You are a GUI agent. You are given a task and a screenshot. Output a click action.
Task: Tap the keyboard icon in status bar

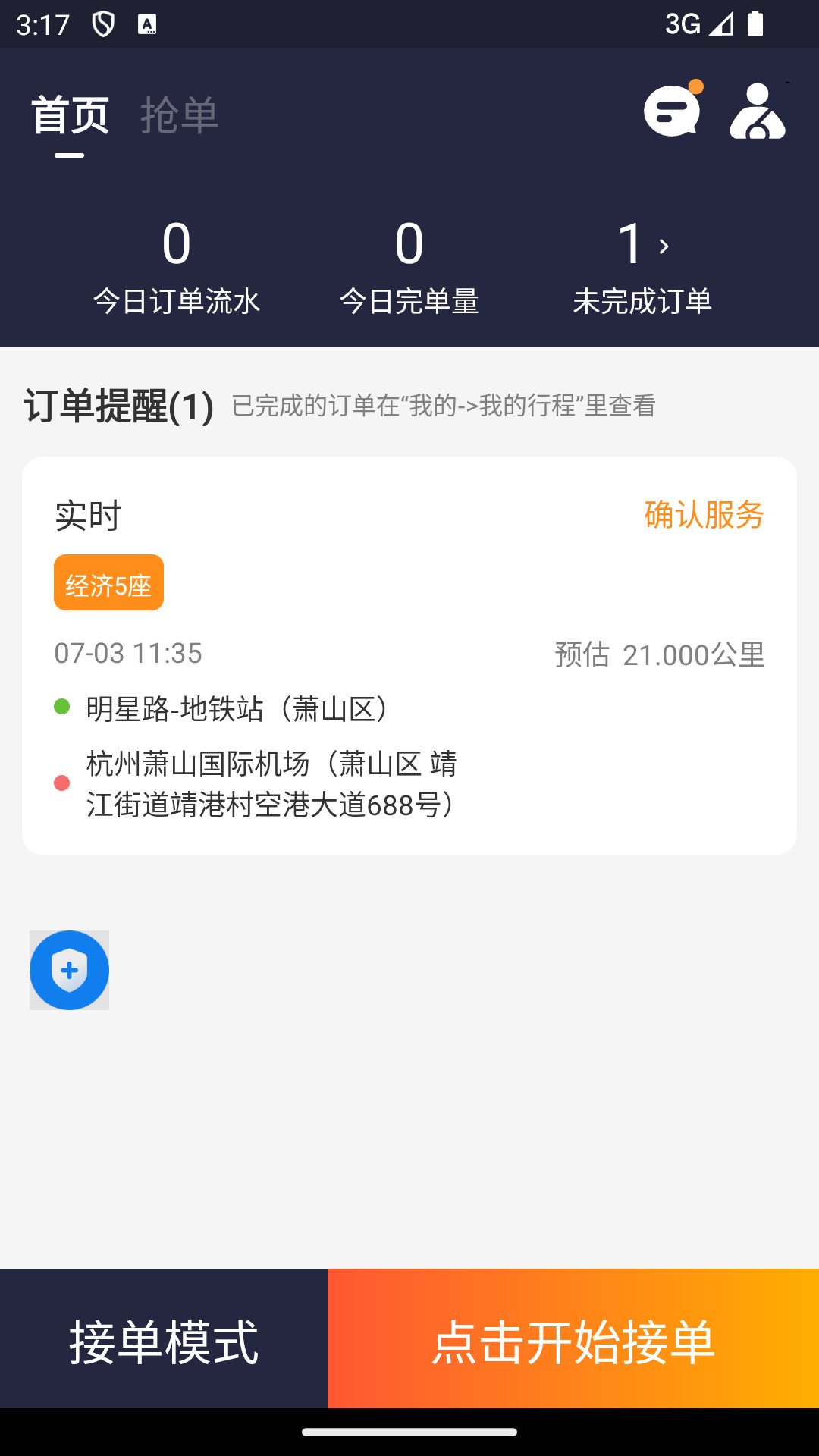tap(149, 23)
